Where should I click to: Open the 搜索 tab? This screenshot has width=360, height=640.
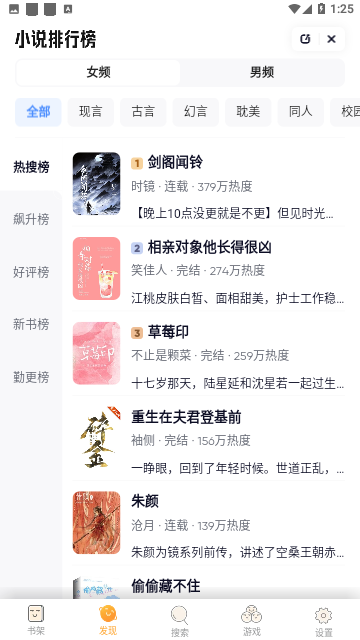(x=180, y=620)
